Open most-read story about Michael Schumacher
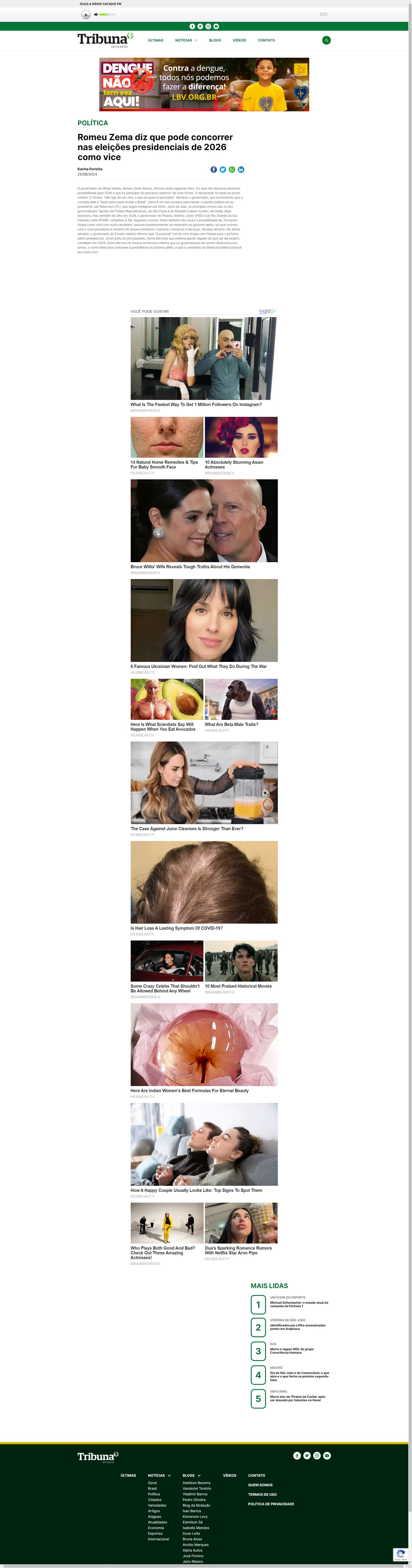412x1568 pixels. pos(299,1305)
